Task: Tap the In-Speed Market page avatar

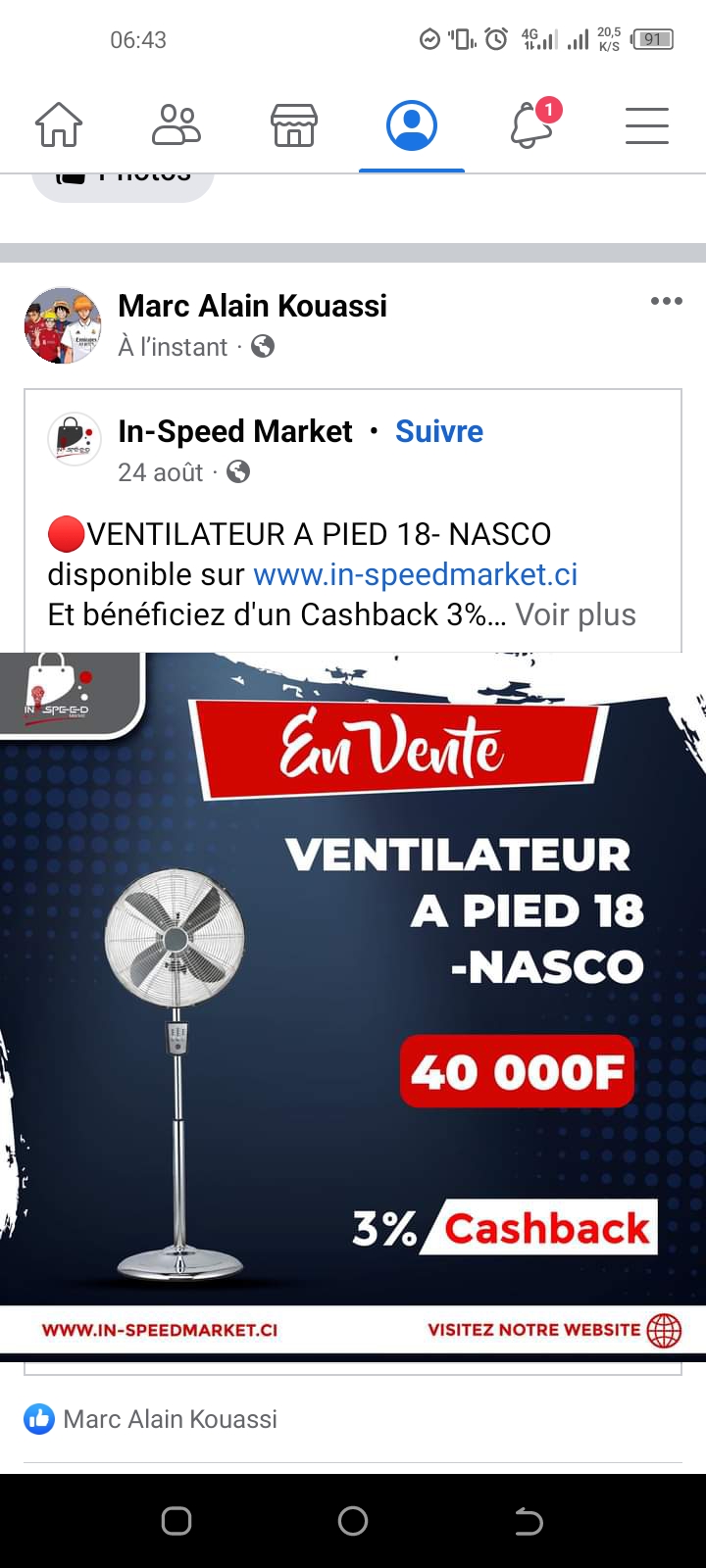Action: (x=75, y=439)
